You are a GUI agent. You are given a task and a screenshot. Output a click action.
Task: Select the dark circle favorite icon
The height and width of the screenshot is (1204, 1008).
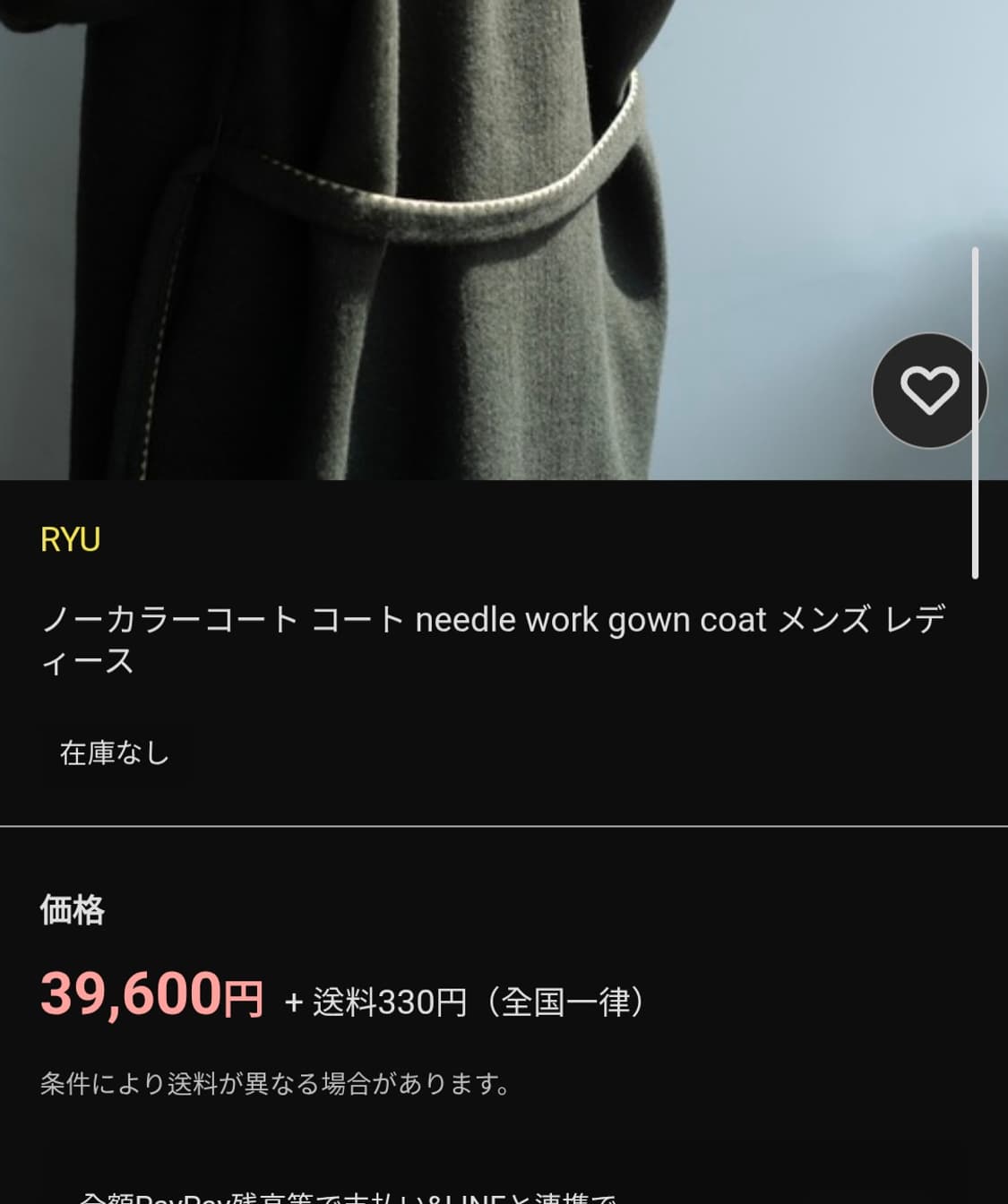click(929, 391)
